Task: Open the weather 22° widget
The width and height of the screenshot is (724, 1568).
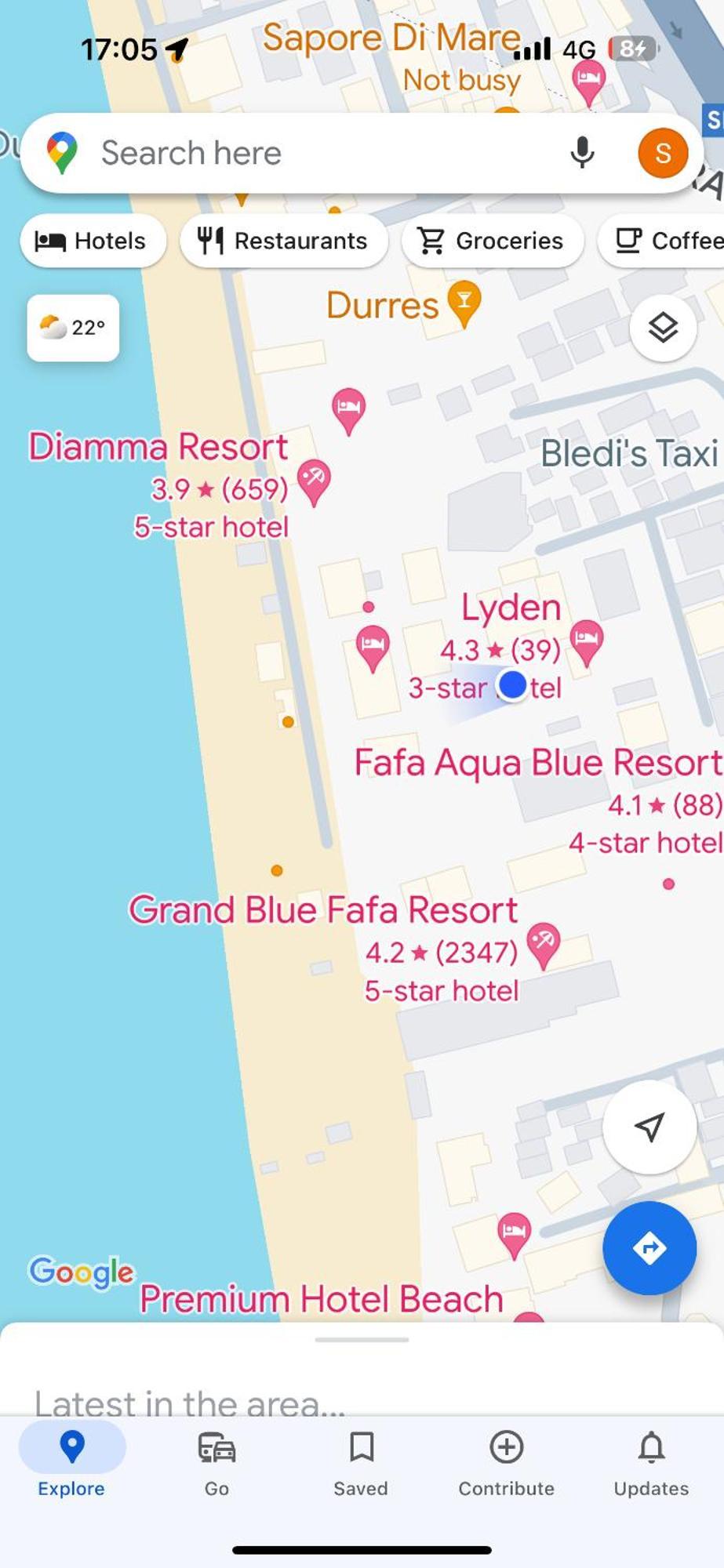Action: (73, 328)
